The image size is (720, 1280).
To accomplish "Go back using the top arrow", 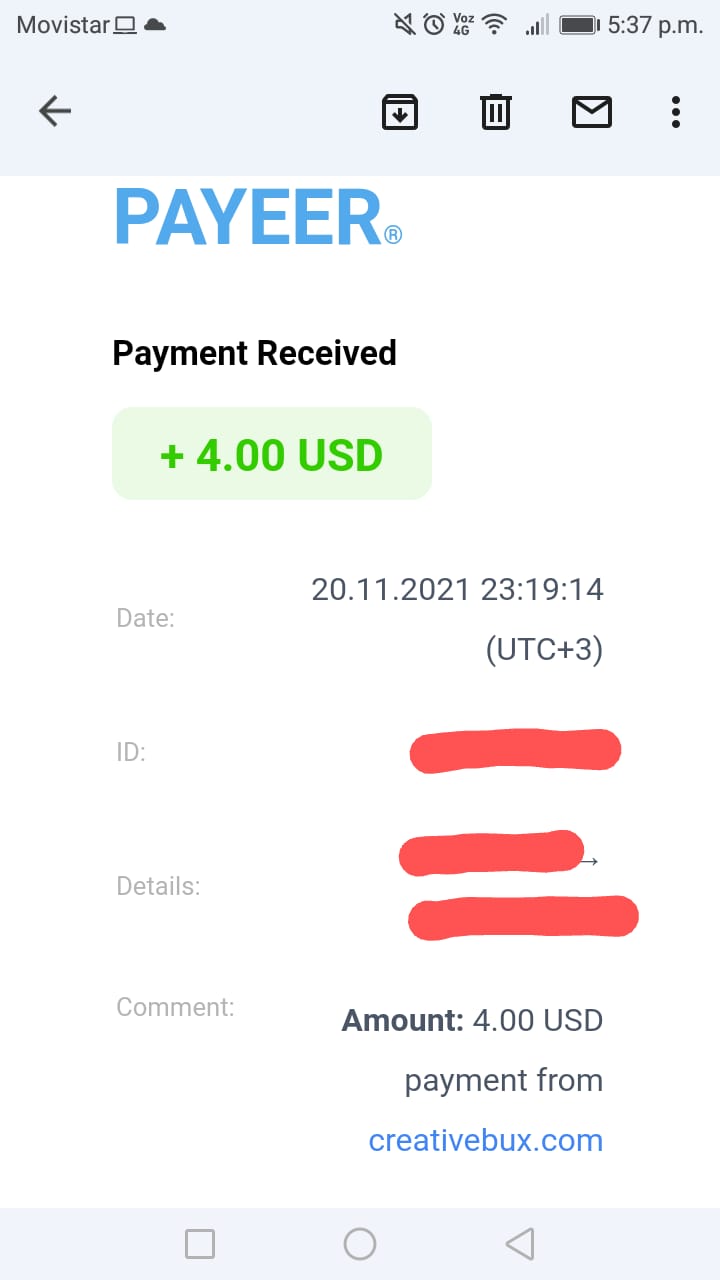I will (55, 111).
